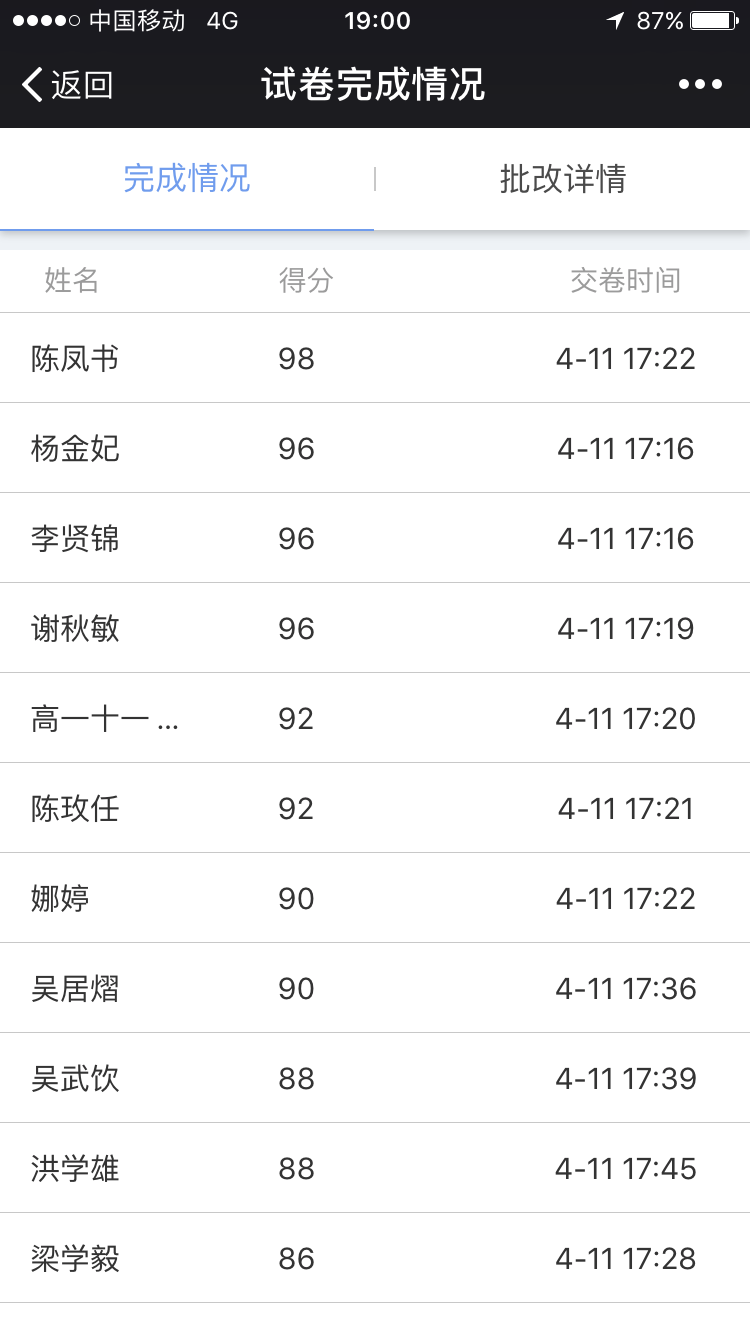View 娜婷's submission row
The image size is (750, 1334).
pos(375,898)
